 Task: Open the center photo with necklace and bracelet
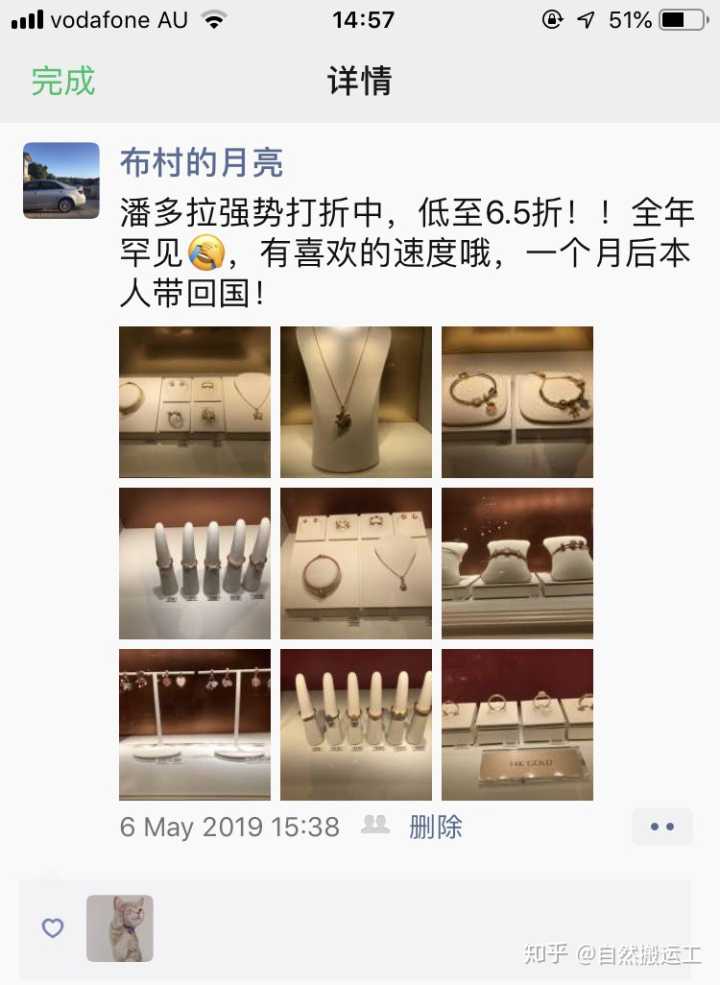pyautogui.click(x=356, y=563)
